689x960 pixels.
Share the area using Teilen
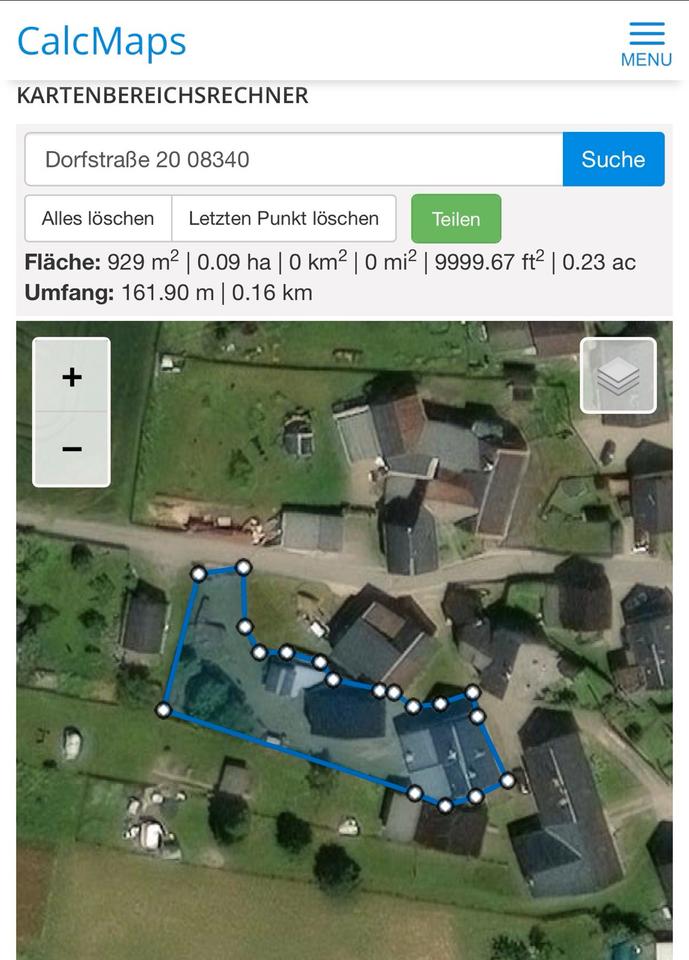click(456, 219)
